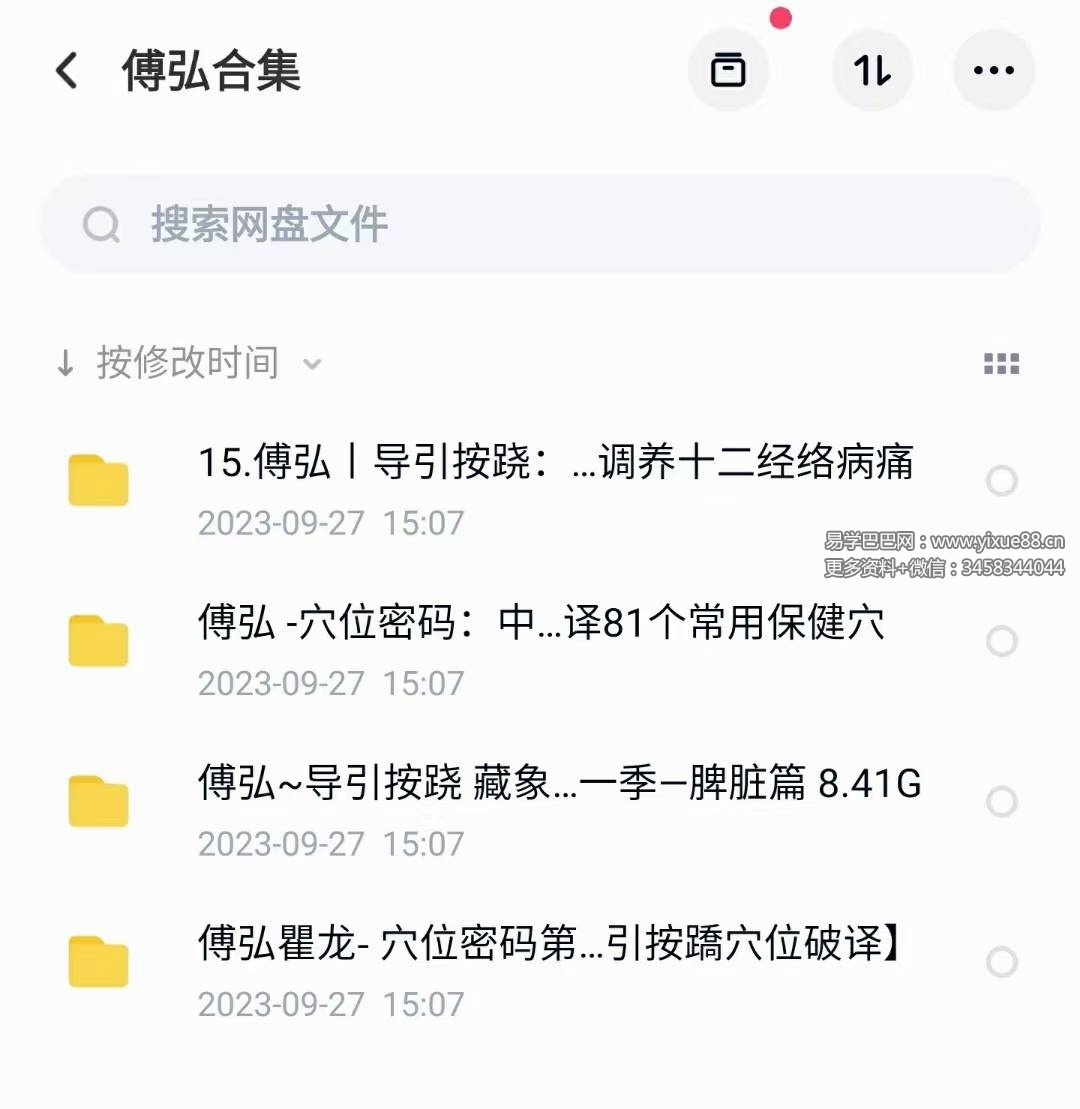Open folder 15.傅弘 导引按跷 调养十二经络病痛
The height and width of the screenshot is (1109, 1080).
point(555,463)
